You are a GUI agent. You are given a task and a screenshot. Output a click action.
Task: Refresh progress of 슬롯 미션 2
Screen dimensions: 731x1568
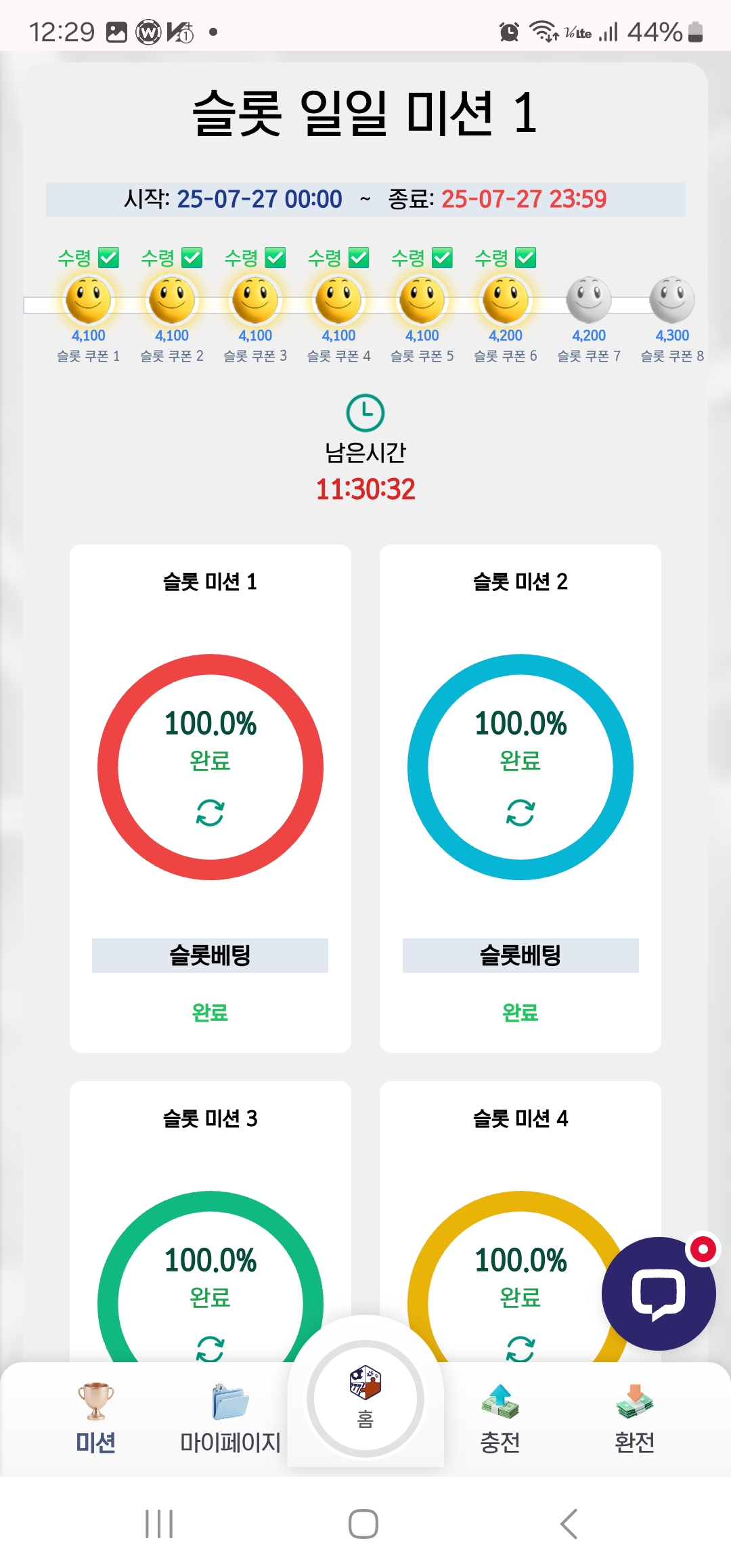click(x=520, y=812)
